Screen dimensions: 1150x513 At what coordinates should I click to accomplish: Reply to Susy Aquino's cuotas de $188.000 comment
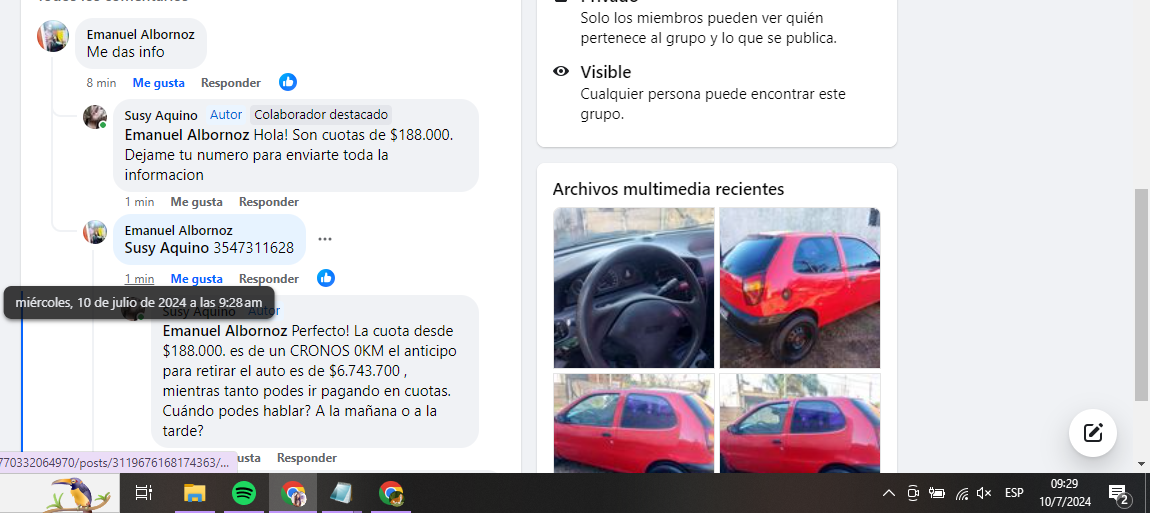pyautogui.click(x=268, y=202)
